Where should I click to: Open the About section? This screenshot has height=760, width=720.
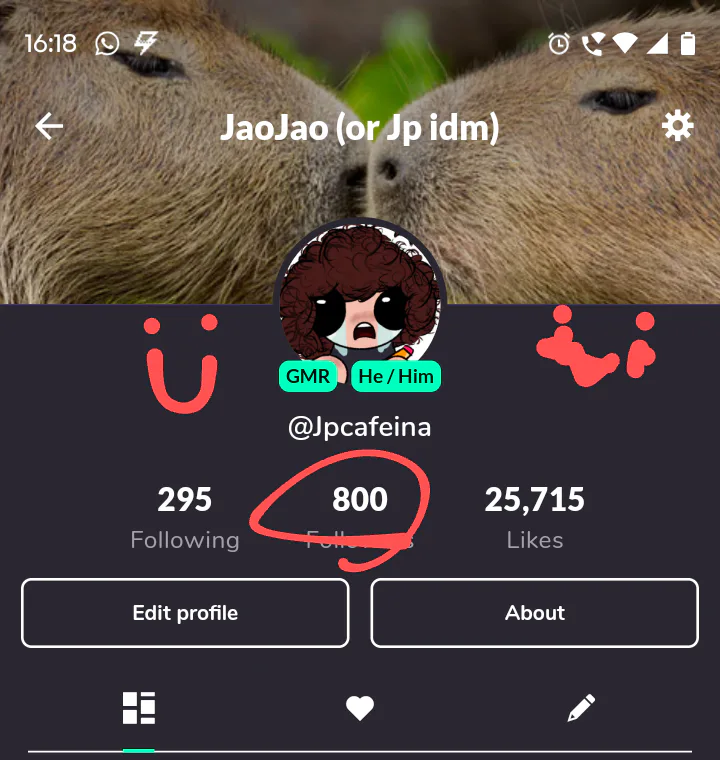point(535,613)
